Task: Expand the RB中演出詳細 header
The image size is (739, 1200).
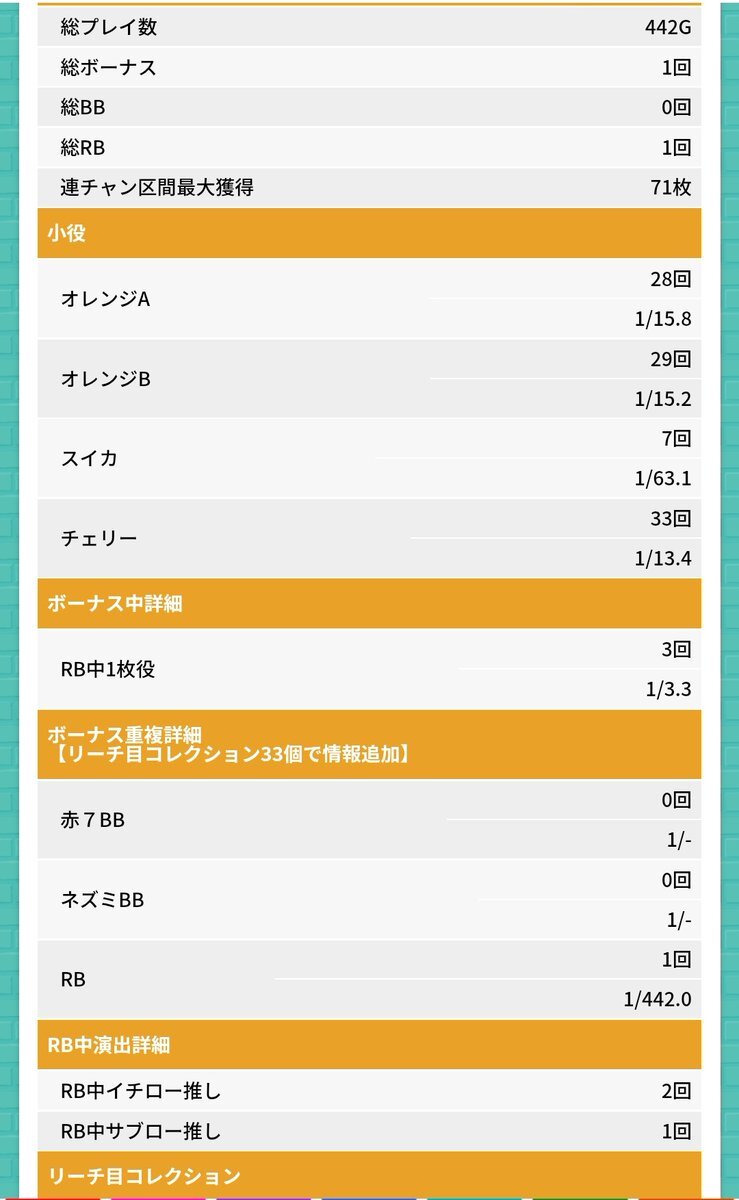Action: coord(369,1045)
